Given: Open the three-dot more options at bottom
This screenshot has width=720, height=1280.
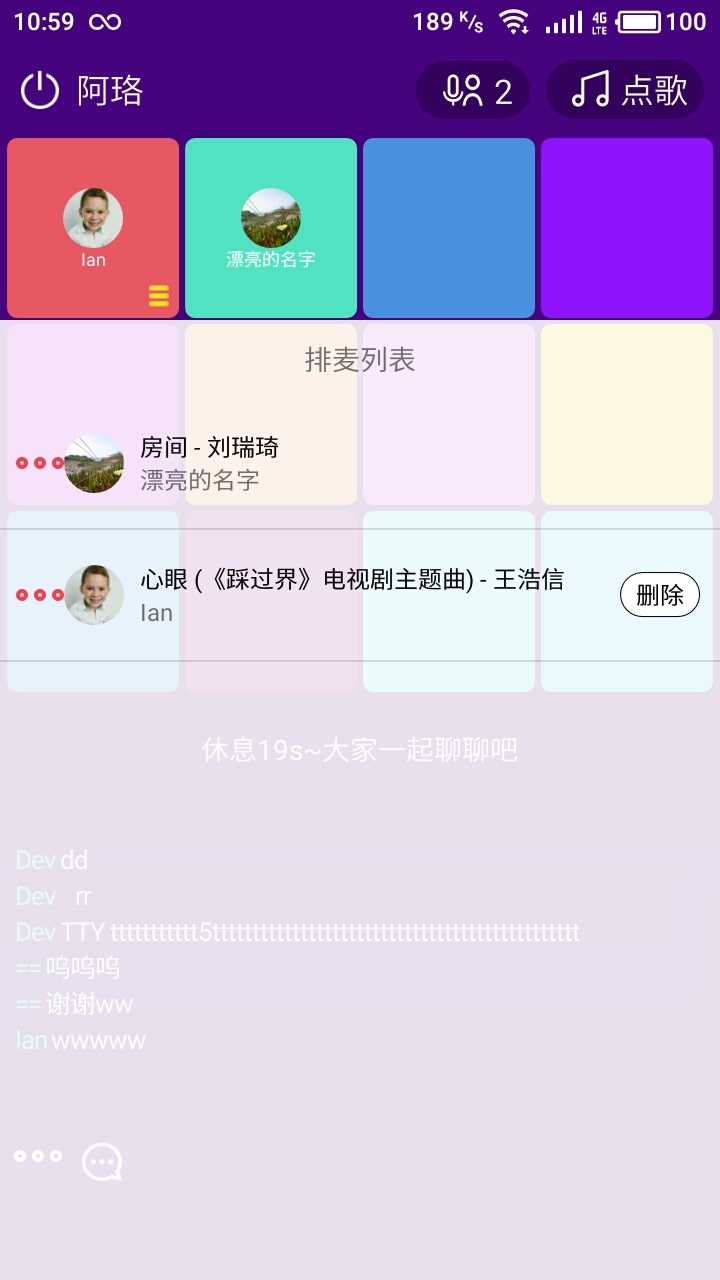Looking at the screenshot, I should (38, 1157).
